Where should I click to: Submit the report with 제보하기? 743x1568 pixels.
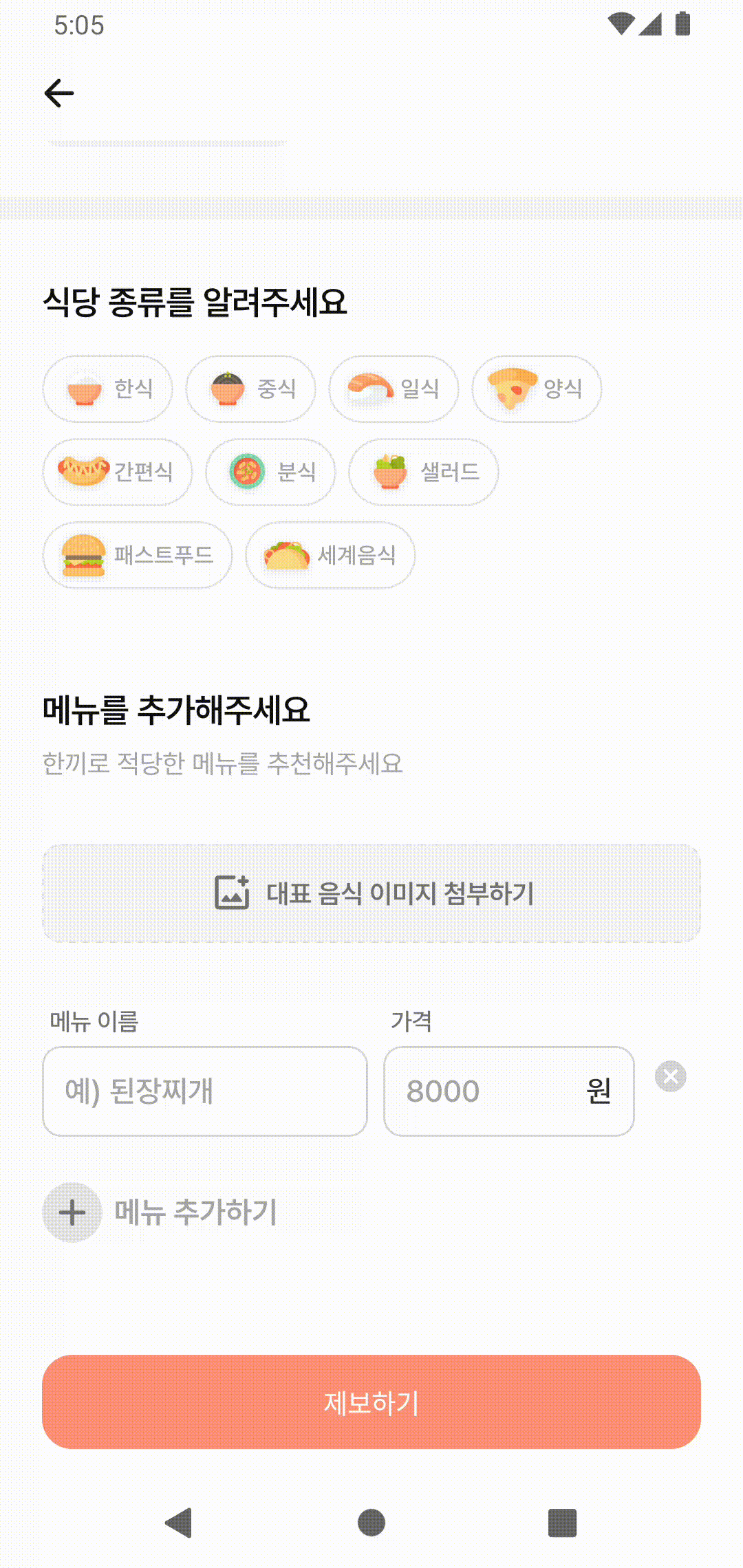[x=371, y=1402]
